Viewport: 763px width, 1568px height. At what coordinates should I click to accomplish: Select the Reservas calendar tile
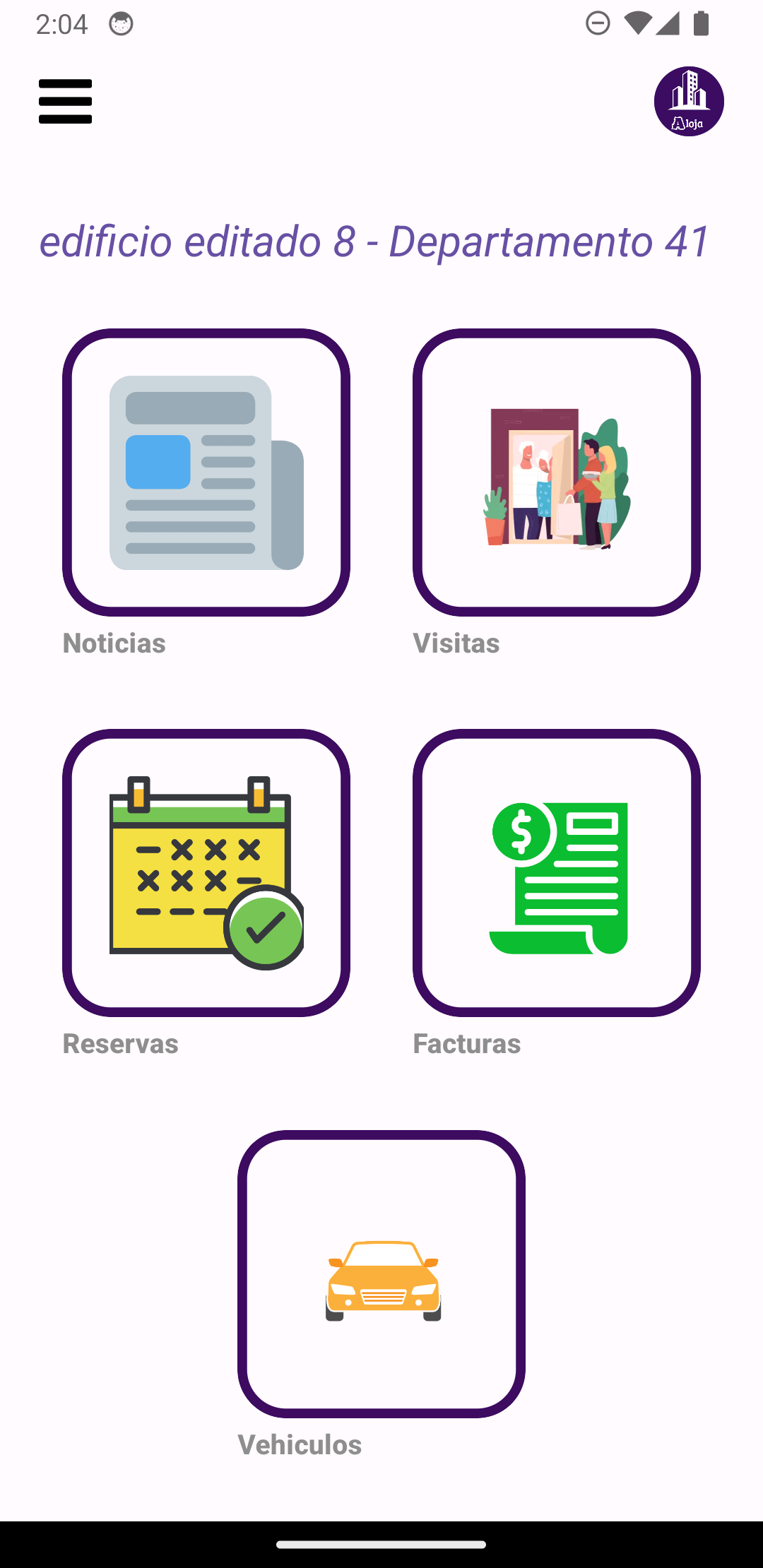pyautogui.click(x=206, y=873)
